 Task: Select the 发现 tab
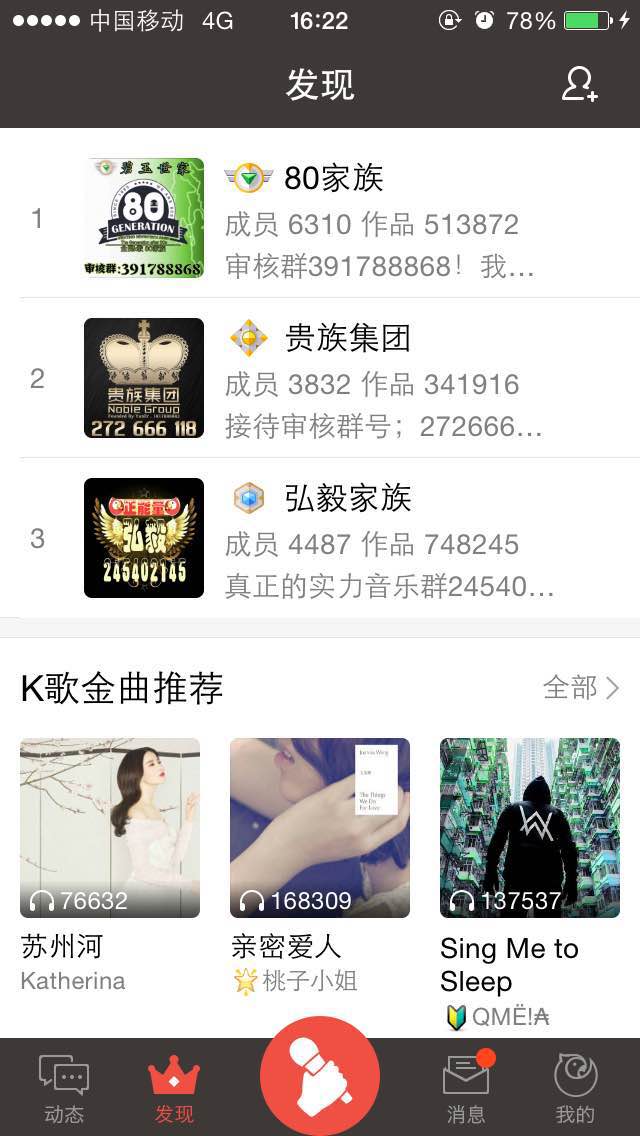tap(174, 1089)
